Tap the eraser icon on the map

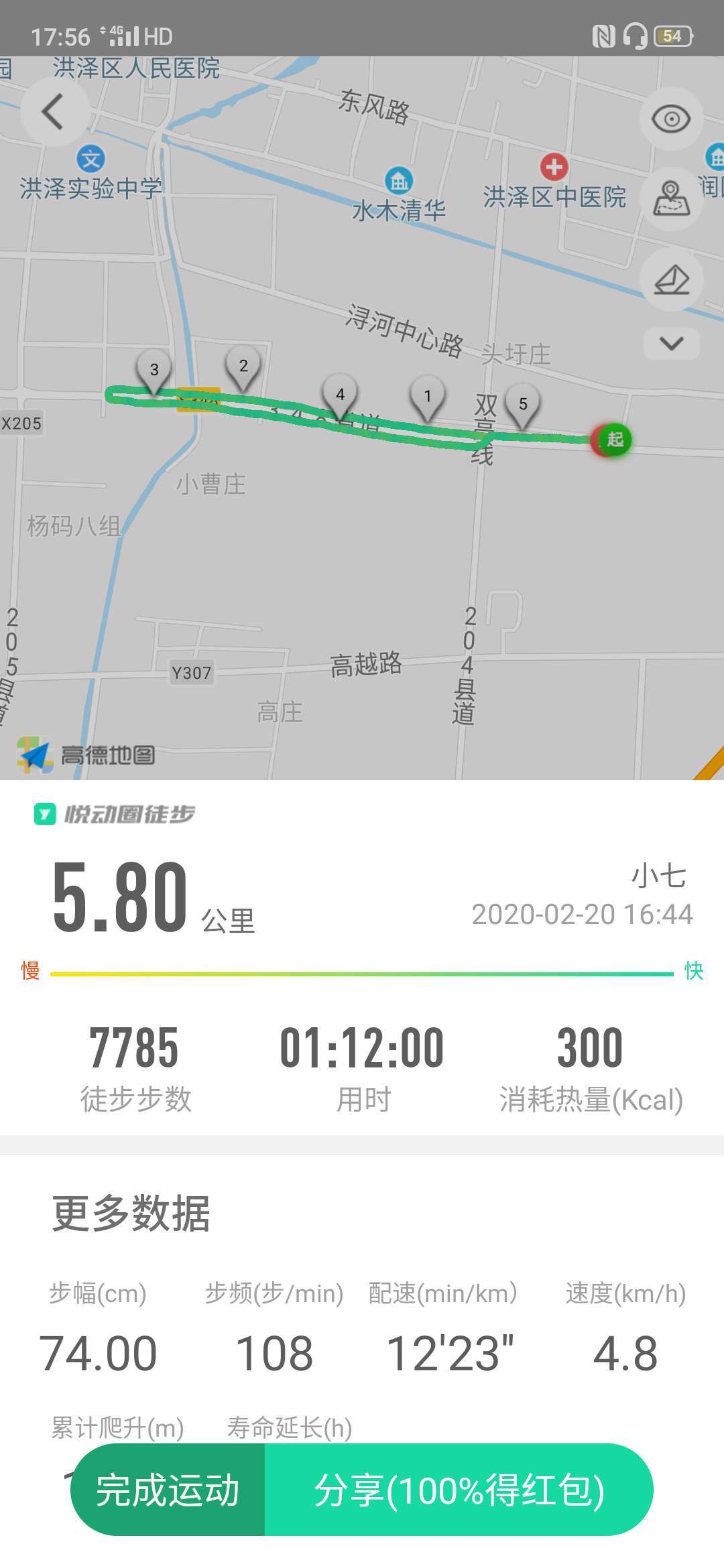point(671,279)
